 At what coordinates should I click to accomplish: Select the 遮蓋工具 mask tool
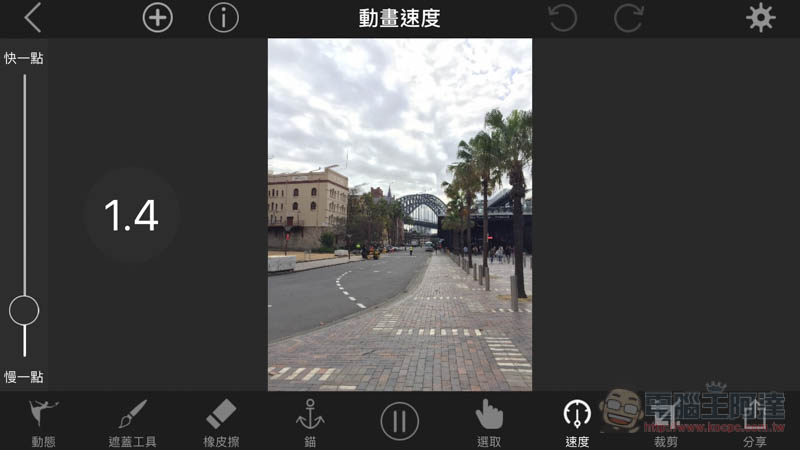tap(133, 422)
